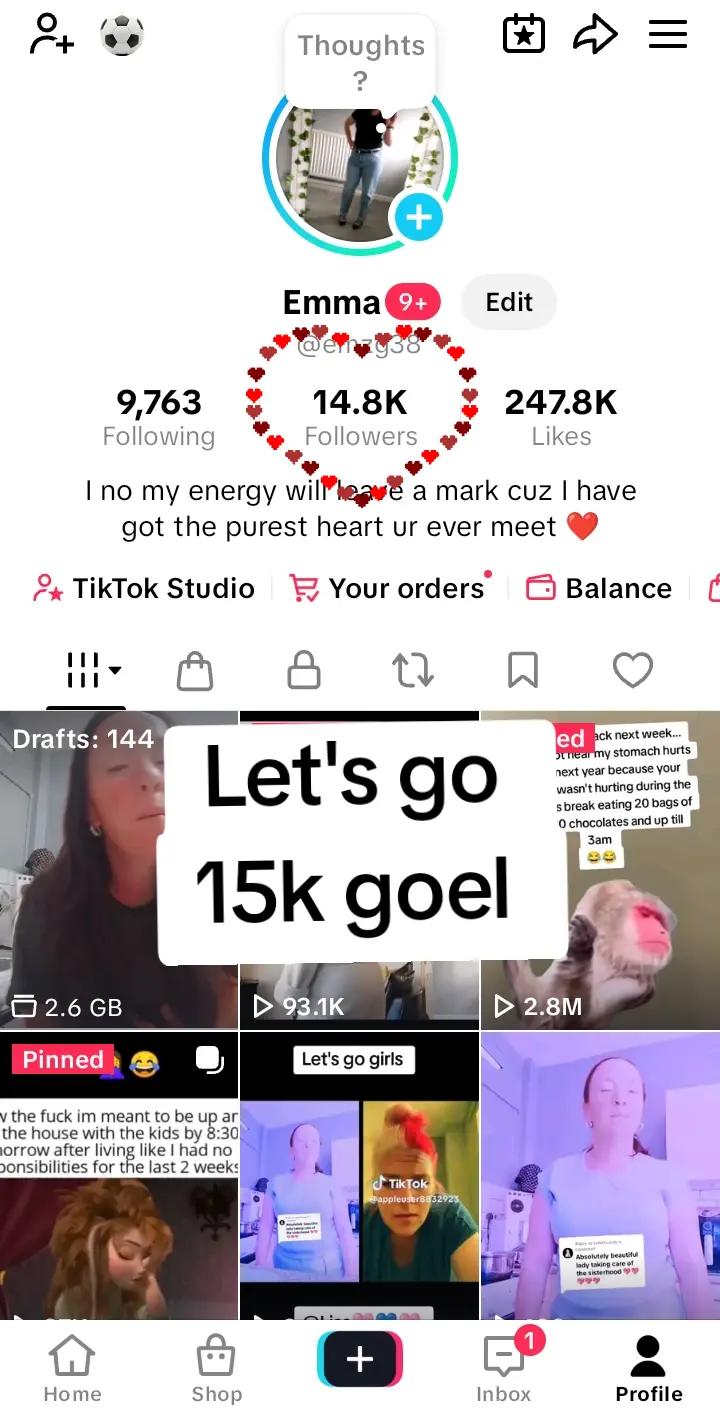
Task: Share the profile via arrow icon
Action: pos(595,35)
